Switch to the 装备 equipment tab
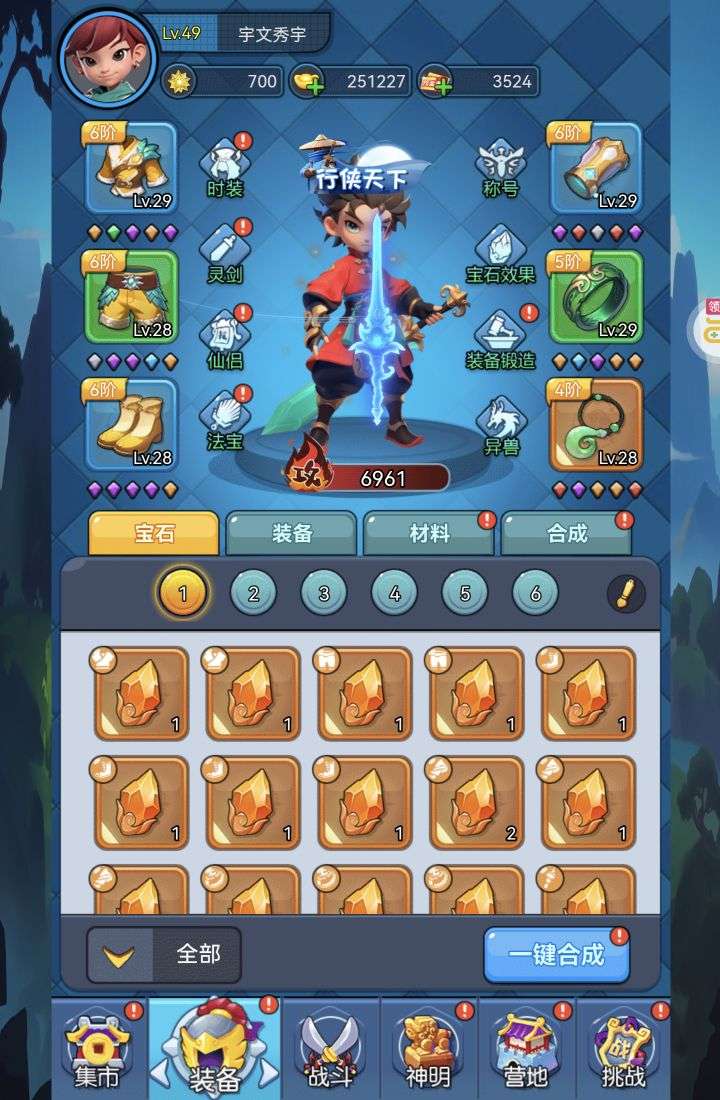Image resolution: width=720 pixels, height=1100 pixels. click(x=292, y=533)
